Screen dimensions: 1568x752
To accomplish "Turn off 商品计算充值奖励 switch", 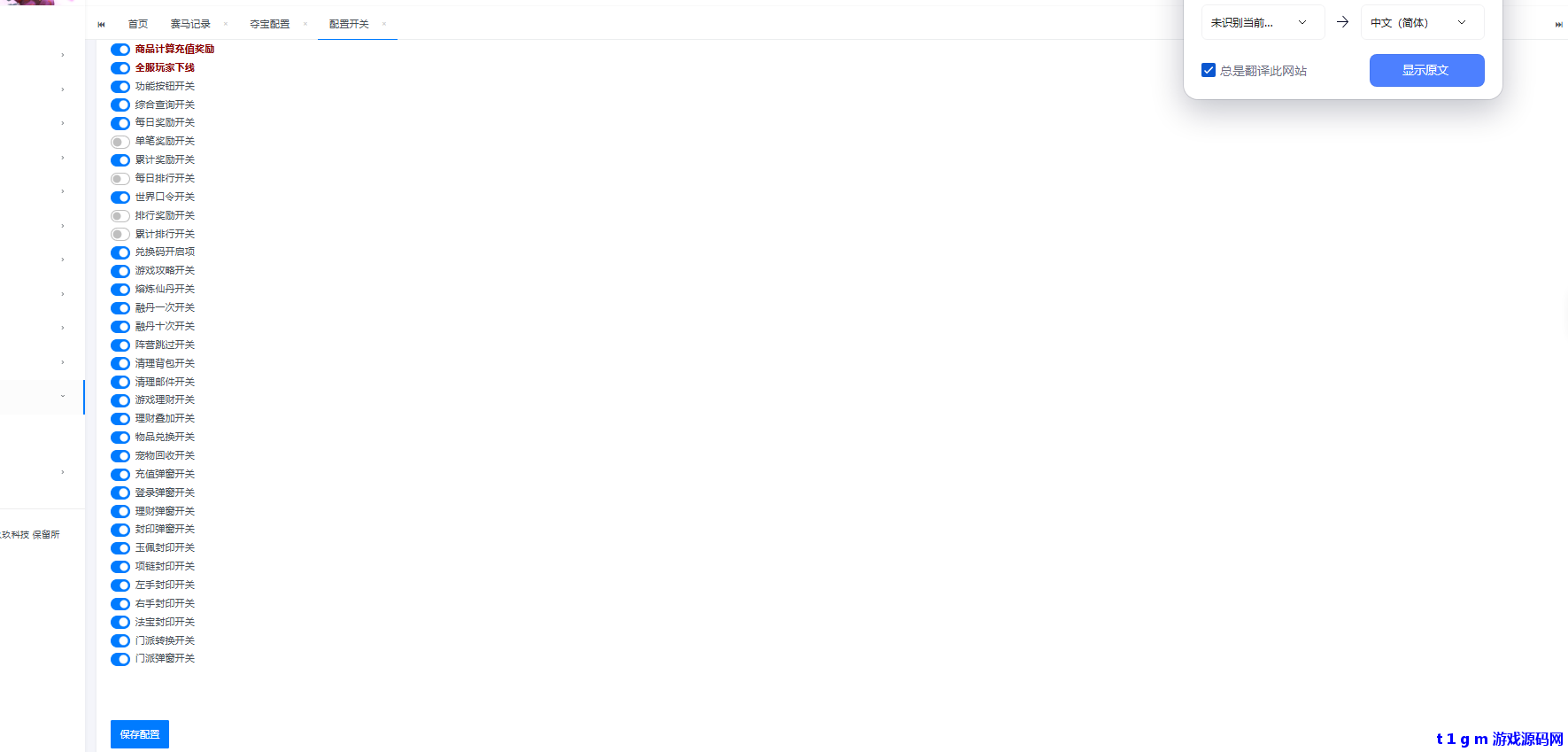I will (x=120, y=50).
